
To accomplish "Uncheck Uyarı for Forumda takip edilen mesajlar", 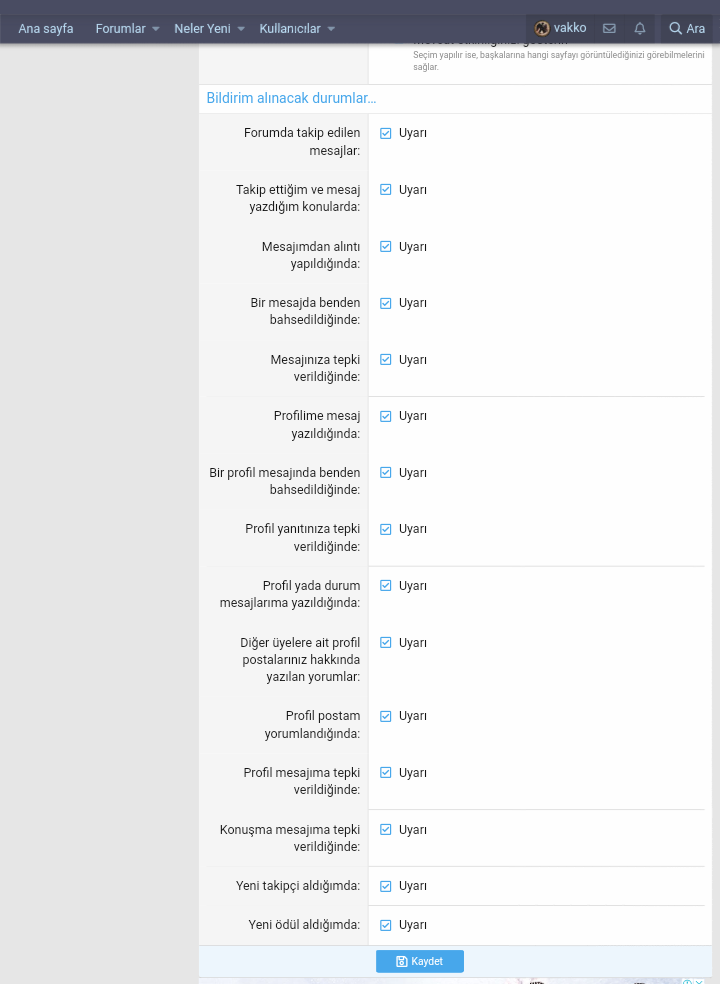I will pyautogui.click(x=386, y=133).
